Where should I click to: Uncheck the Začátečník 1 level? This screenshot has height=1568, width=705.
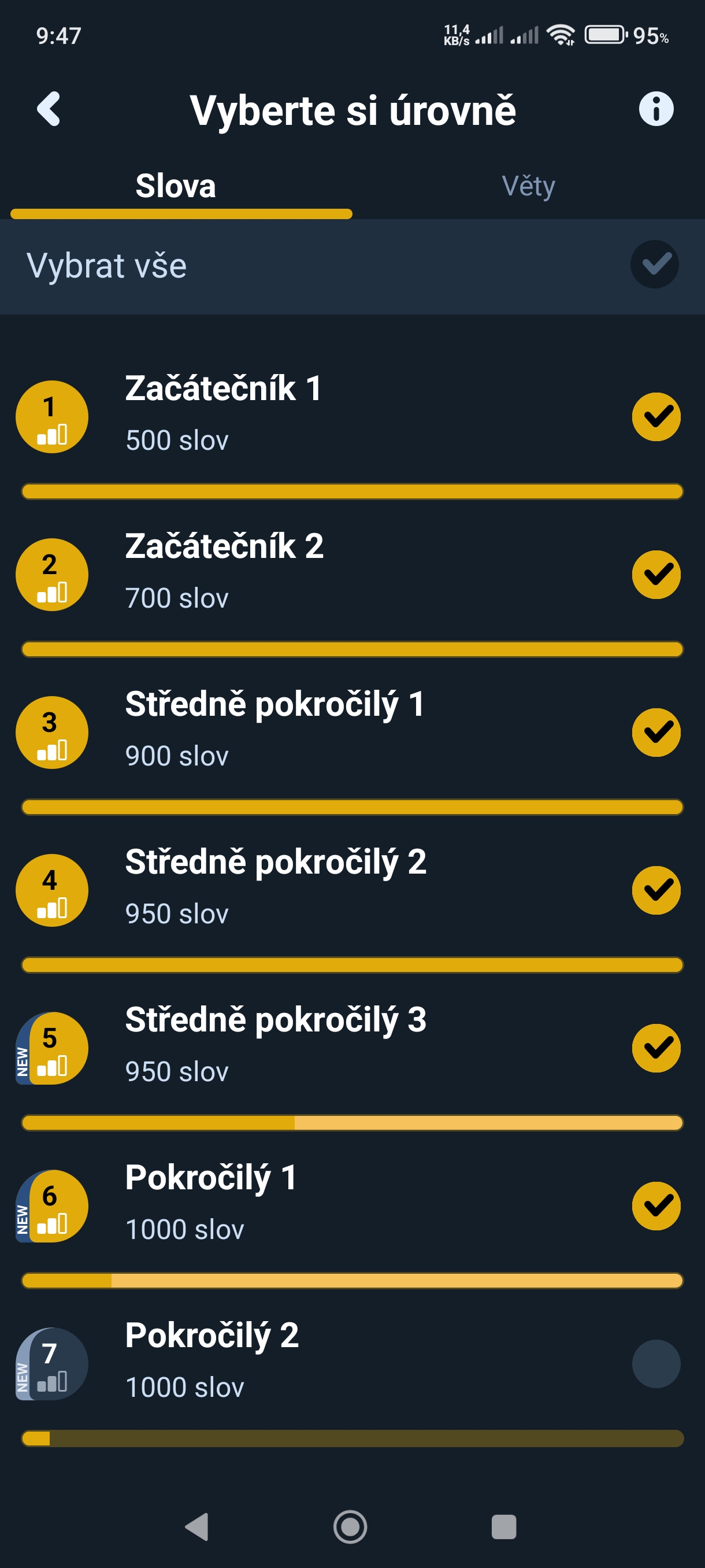pos(656,417)
